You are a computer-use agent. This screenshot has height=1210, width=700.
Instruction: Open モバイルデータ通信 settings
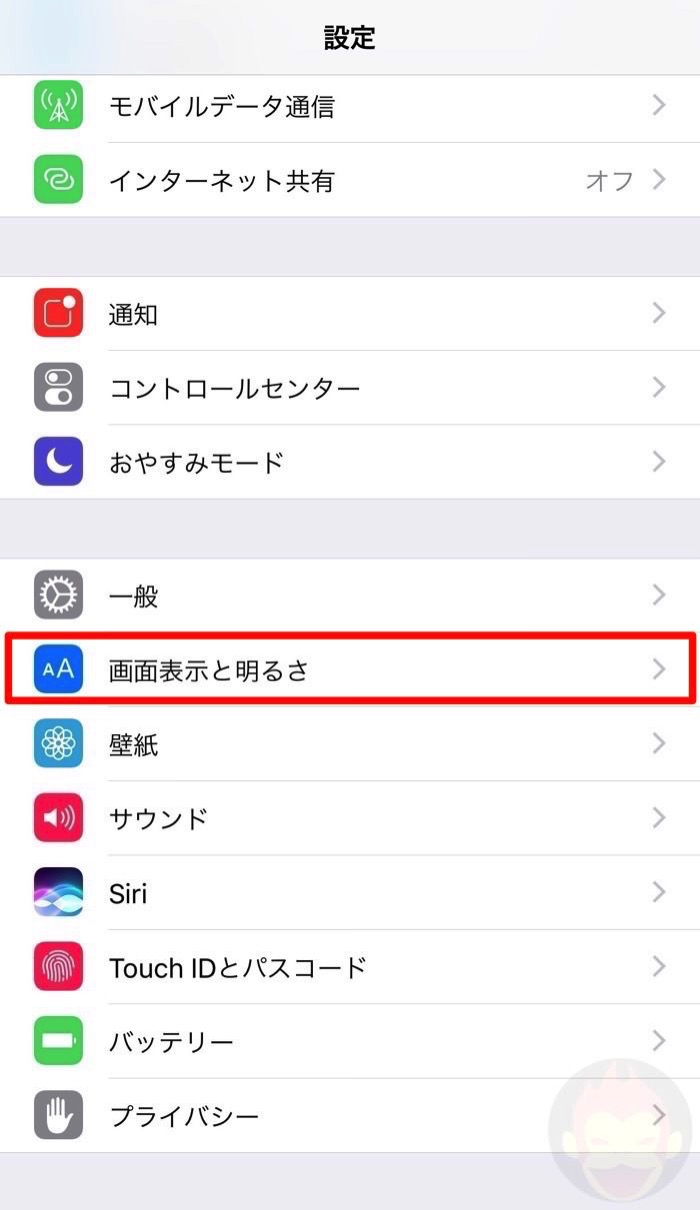[x=350, y=106]
